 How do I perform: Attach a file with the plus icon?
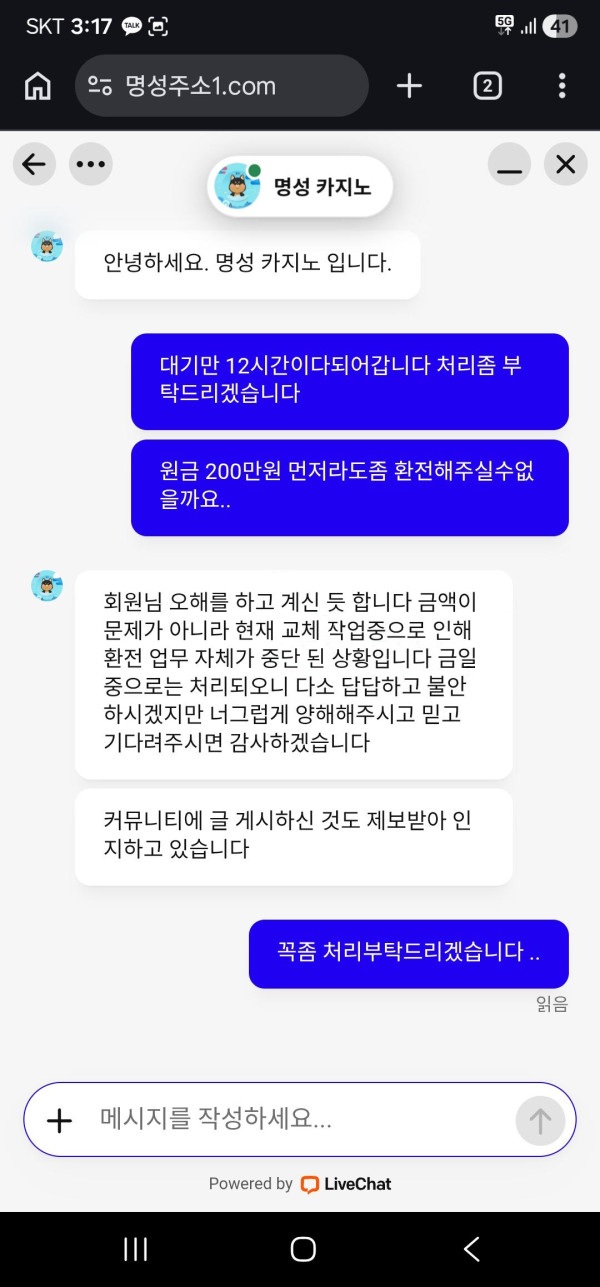[60, 1121]
